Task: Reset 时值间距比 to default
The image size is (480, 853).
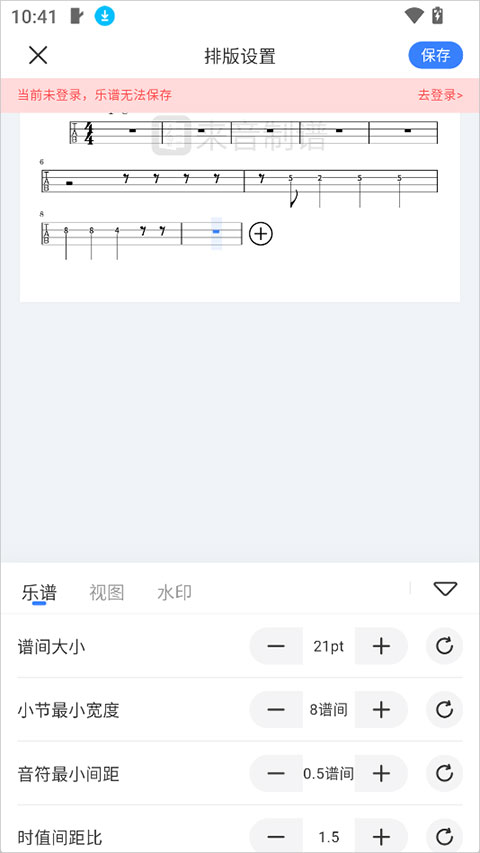Action: coord(445,836)
